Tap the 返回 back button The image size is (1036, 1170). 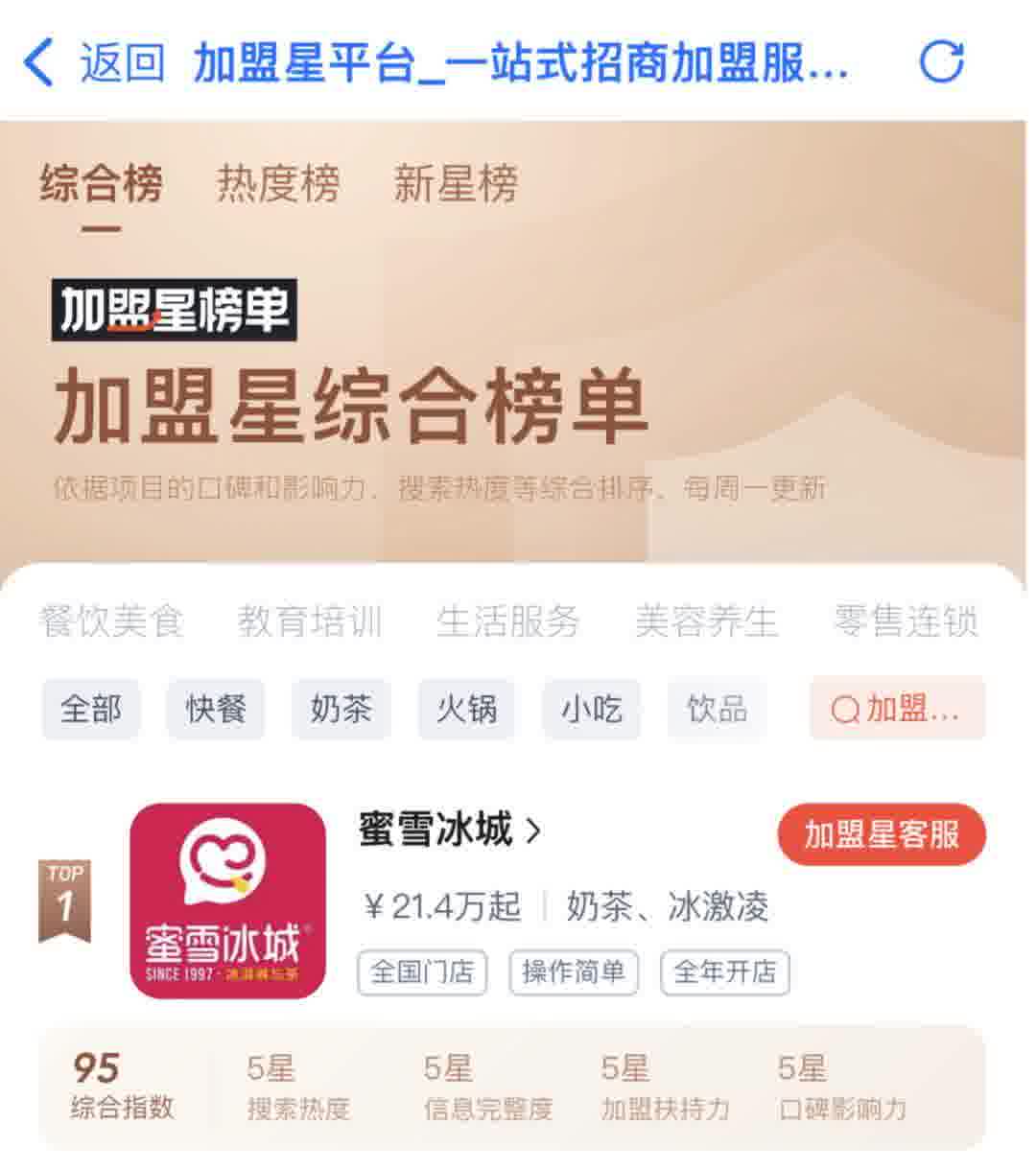pyautogui.click(x=93, y=63)
